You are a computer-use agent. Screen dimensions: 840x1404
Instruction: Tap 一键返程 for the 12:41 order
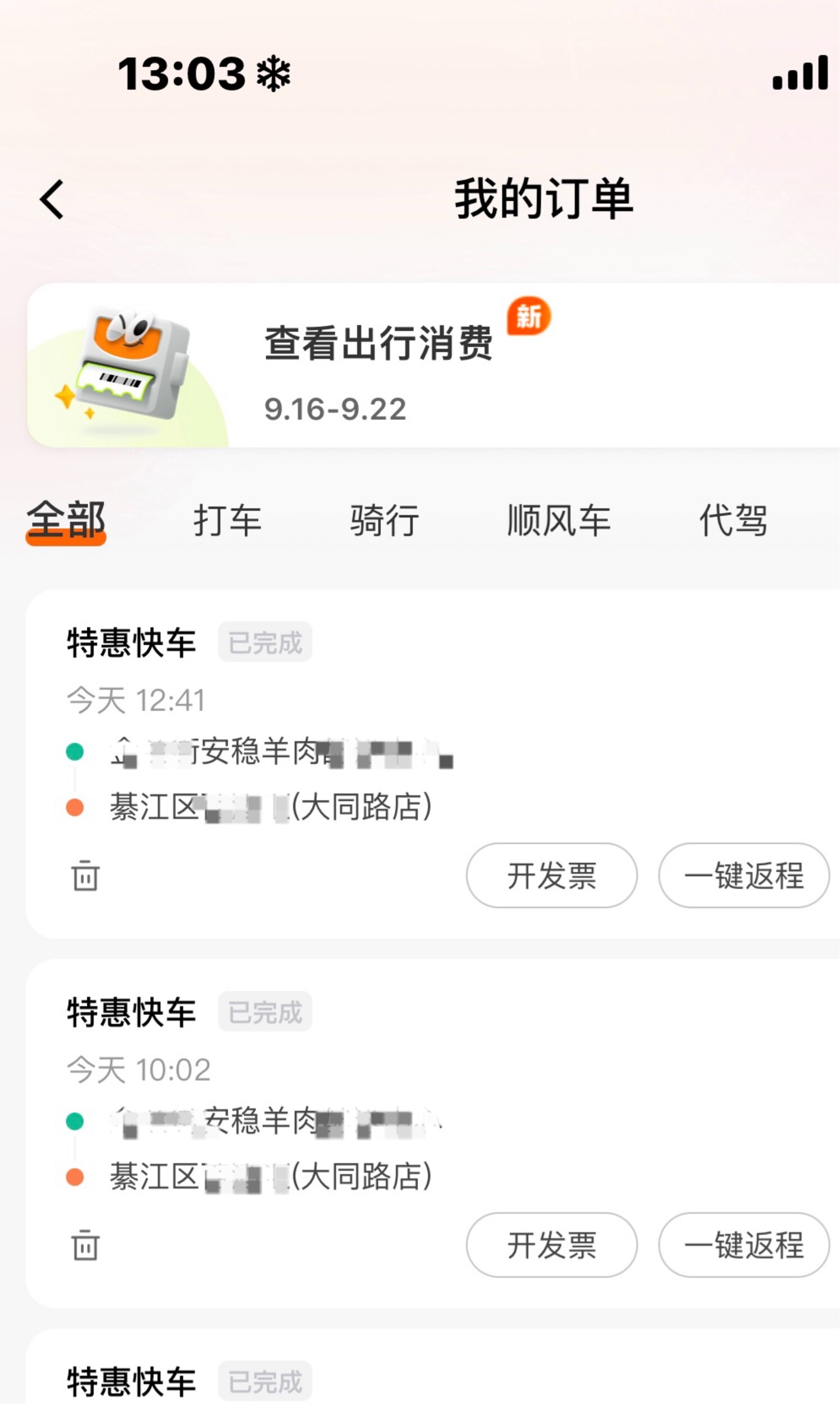click(743, 876)
